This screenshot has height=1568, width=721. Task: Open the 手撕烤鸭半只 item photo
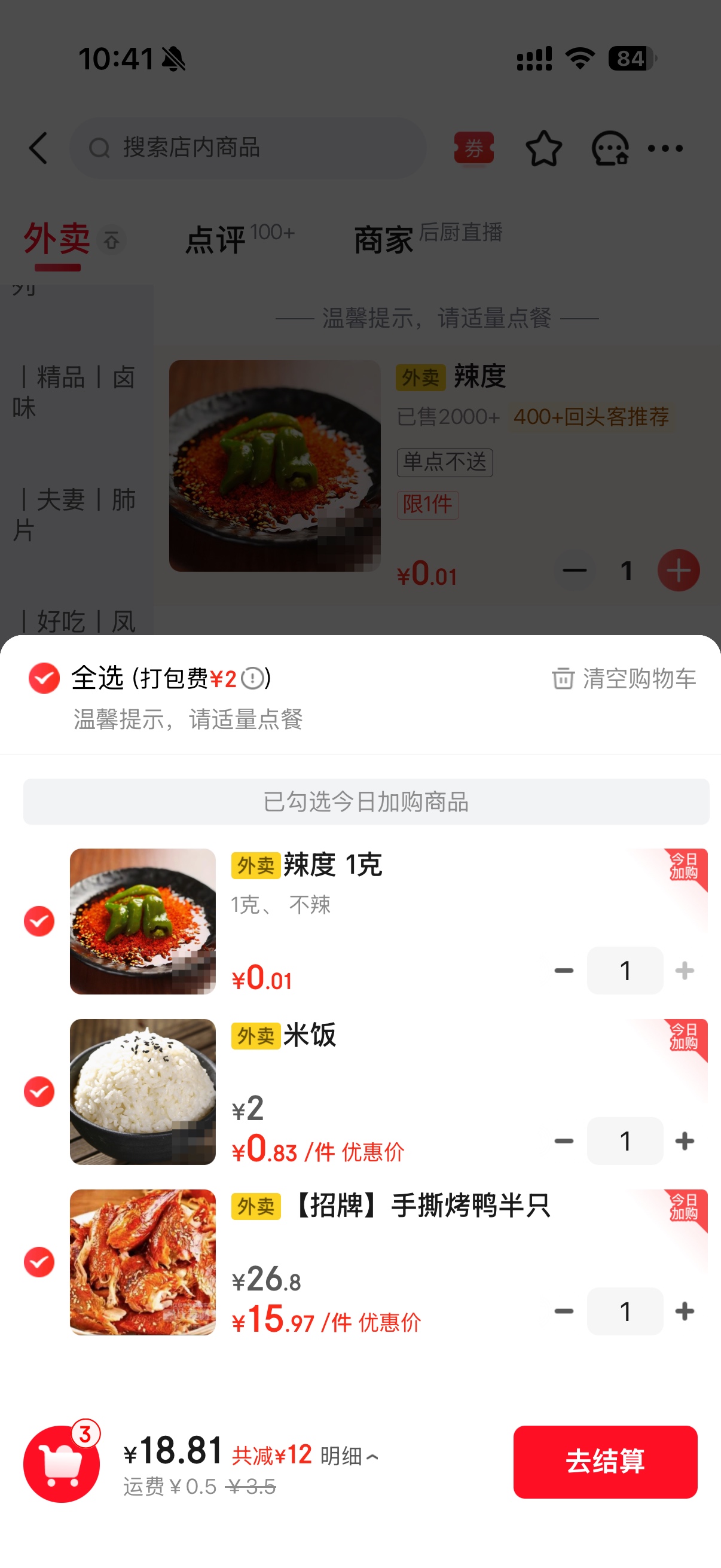[x=143, y=1262]
